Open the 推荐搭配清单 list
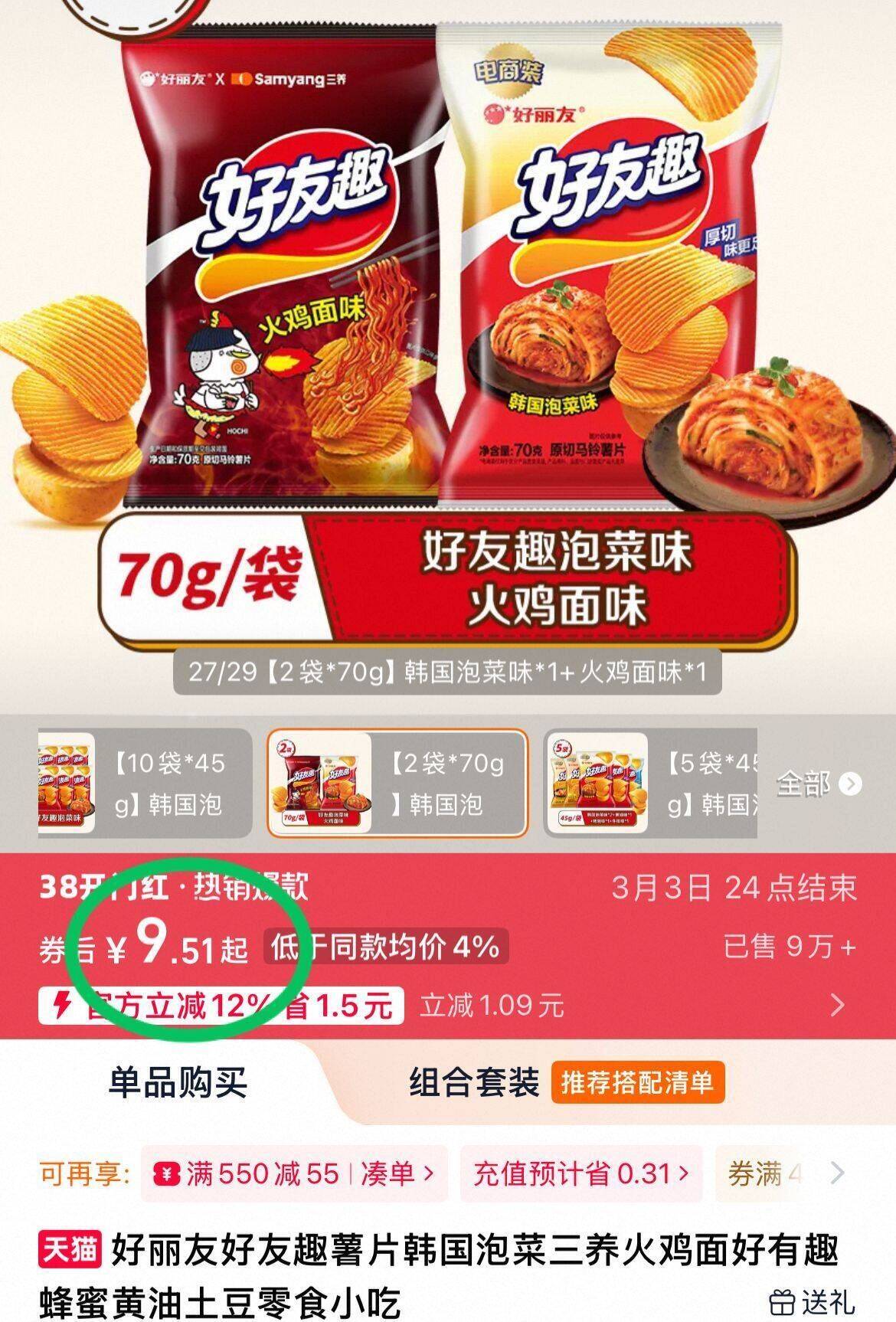 (x=636, y=1082)
